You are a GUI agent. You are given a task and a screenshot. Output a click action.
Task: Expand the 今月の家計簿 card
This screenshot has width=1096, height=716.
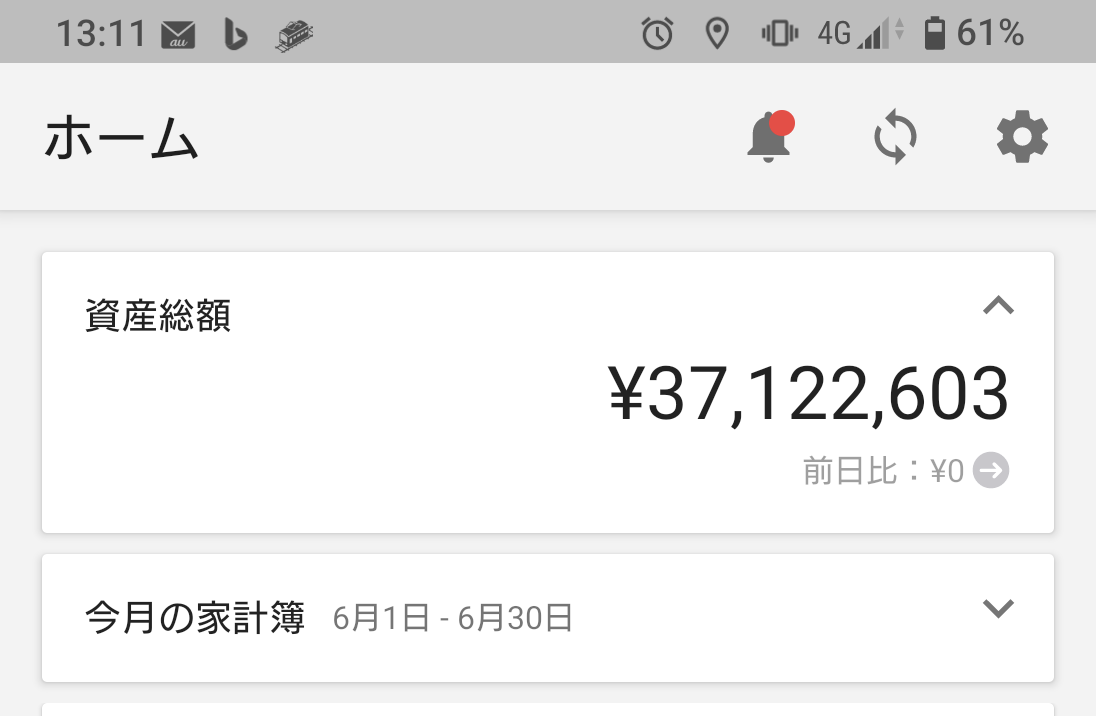coord(998,608)
